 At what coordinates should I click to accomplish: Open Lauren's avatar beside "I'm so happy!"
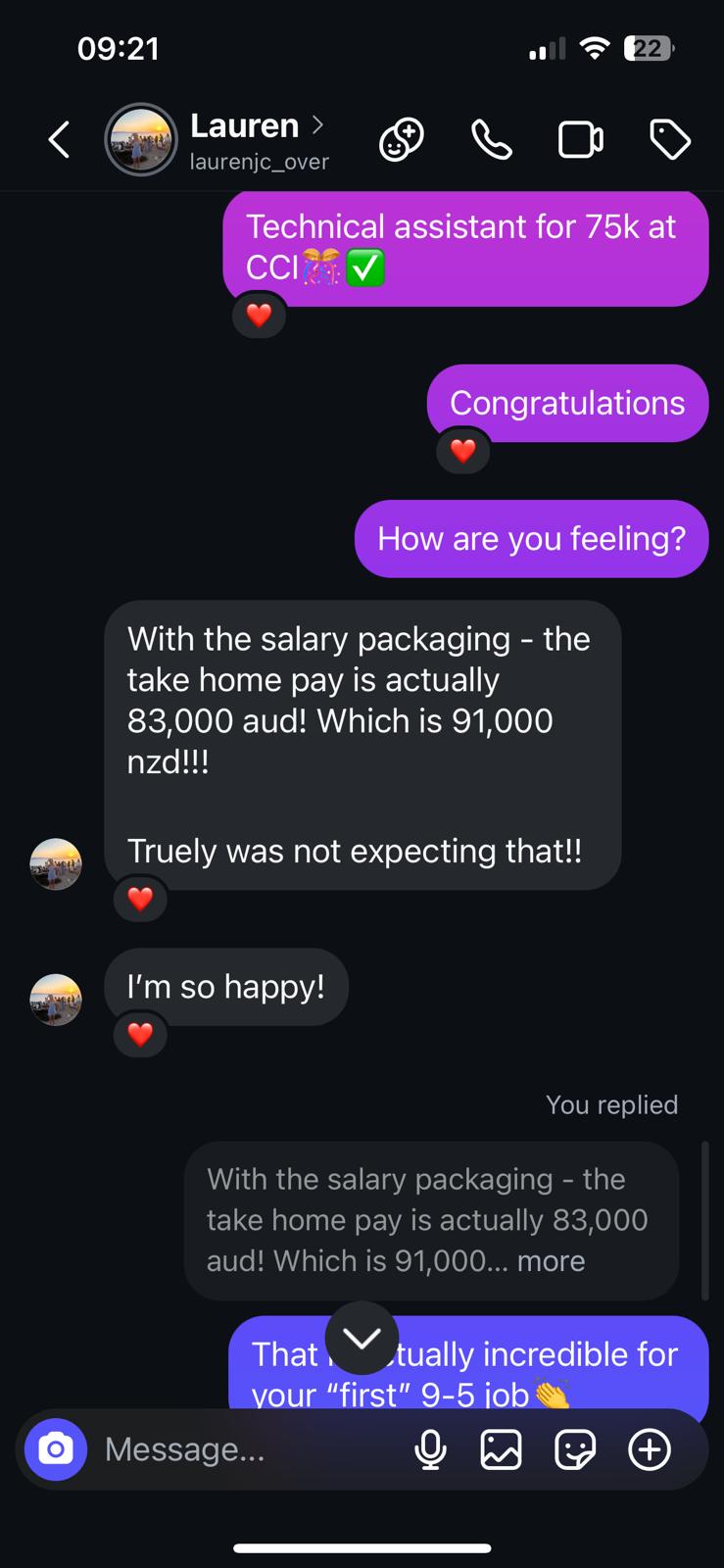click(56, 1000)
